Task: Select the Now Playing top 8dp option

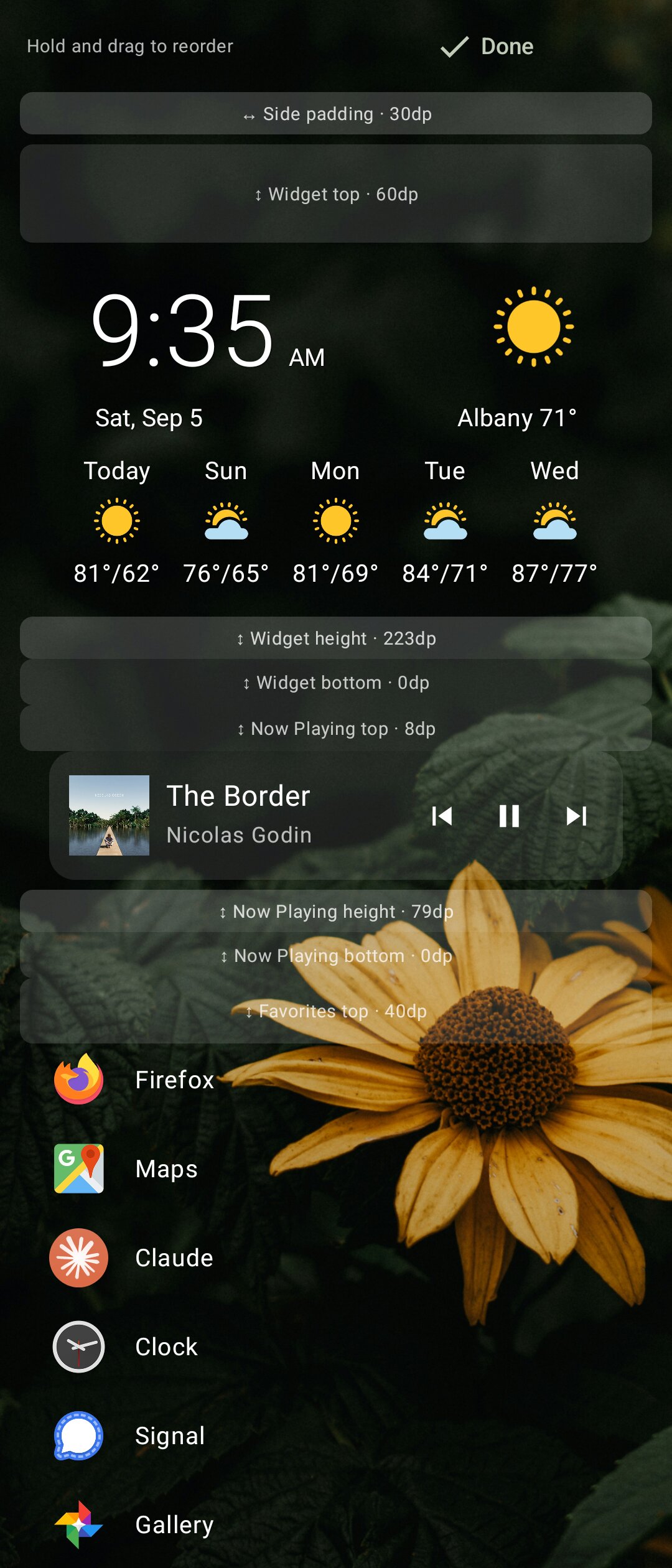Action: [336, 729]
